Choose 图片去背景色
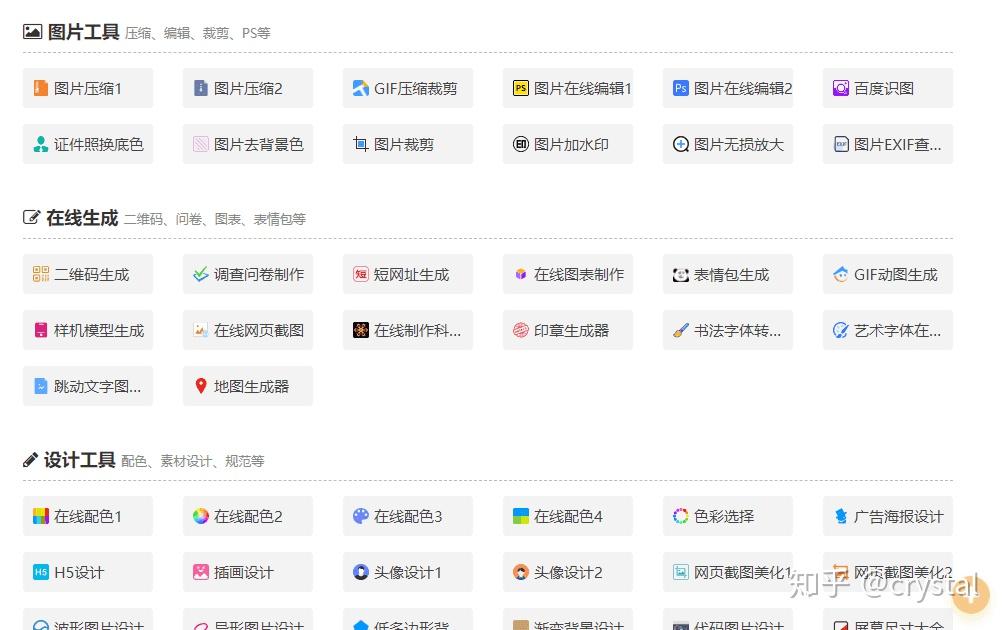Screen dimensions: 1005x630 pos(248,144)
